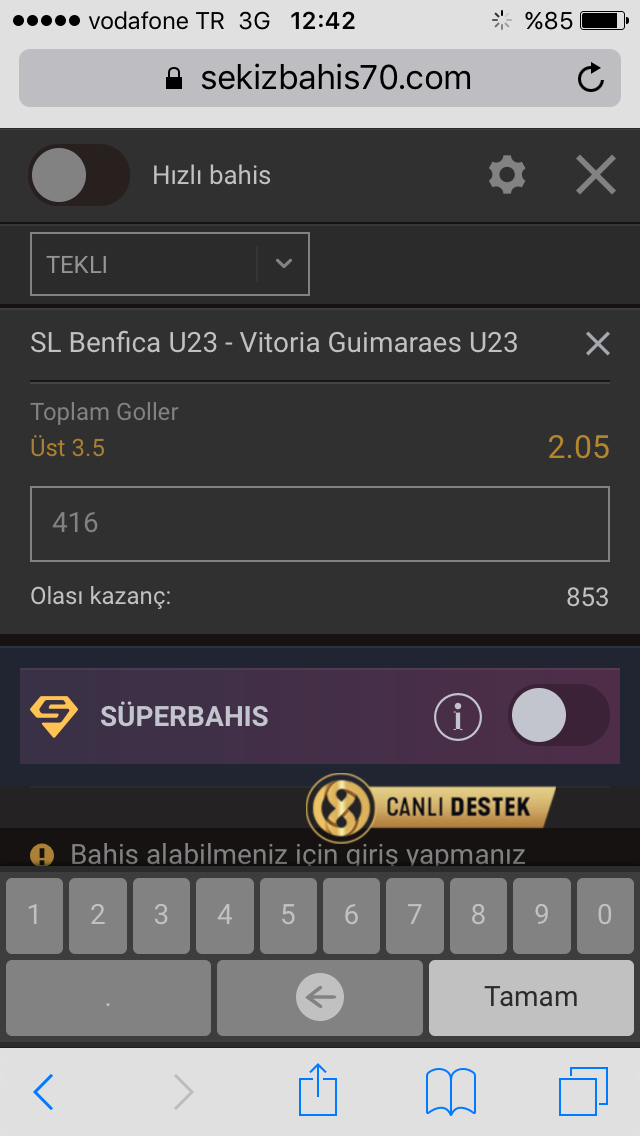Tap the Tamam key on keypad
The image size is (640, 1136).
click(531, 997)
